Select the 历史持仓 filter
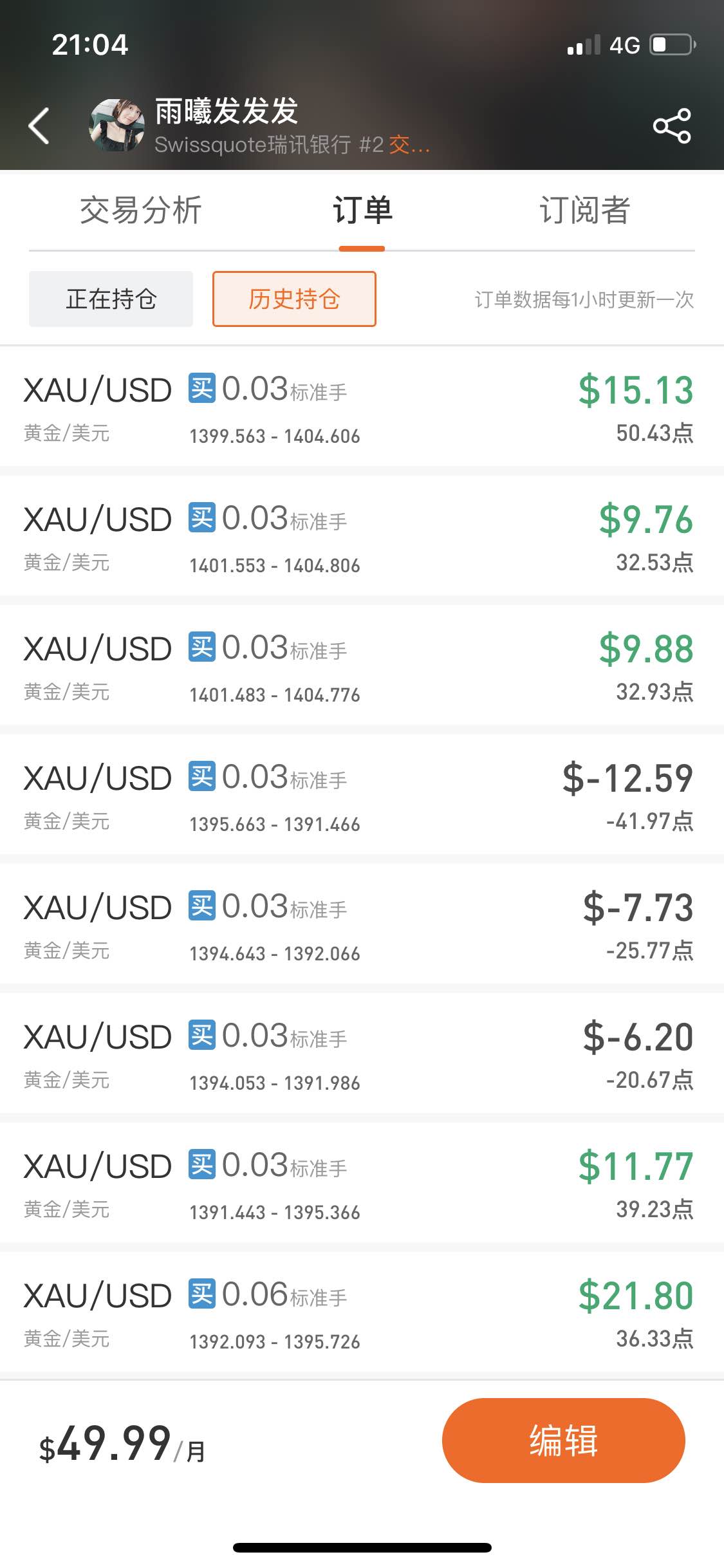The width and height of the screenshot is (724, 1568). 294,299
